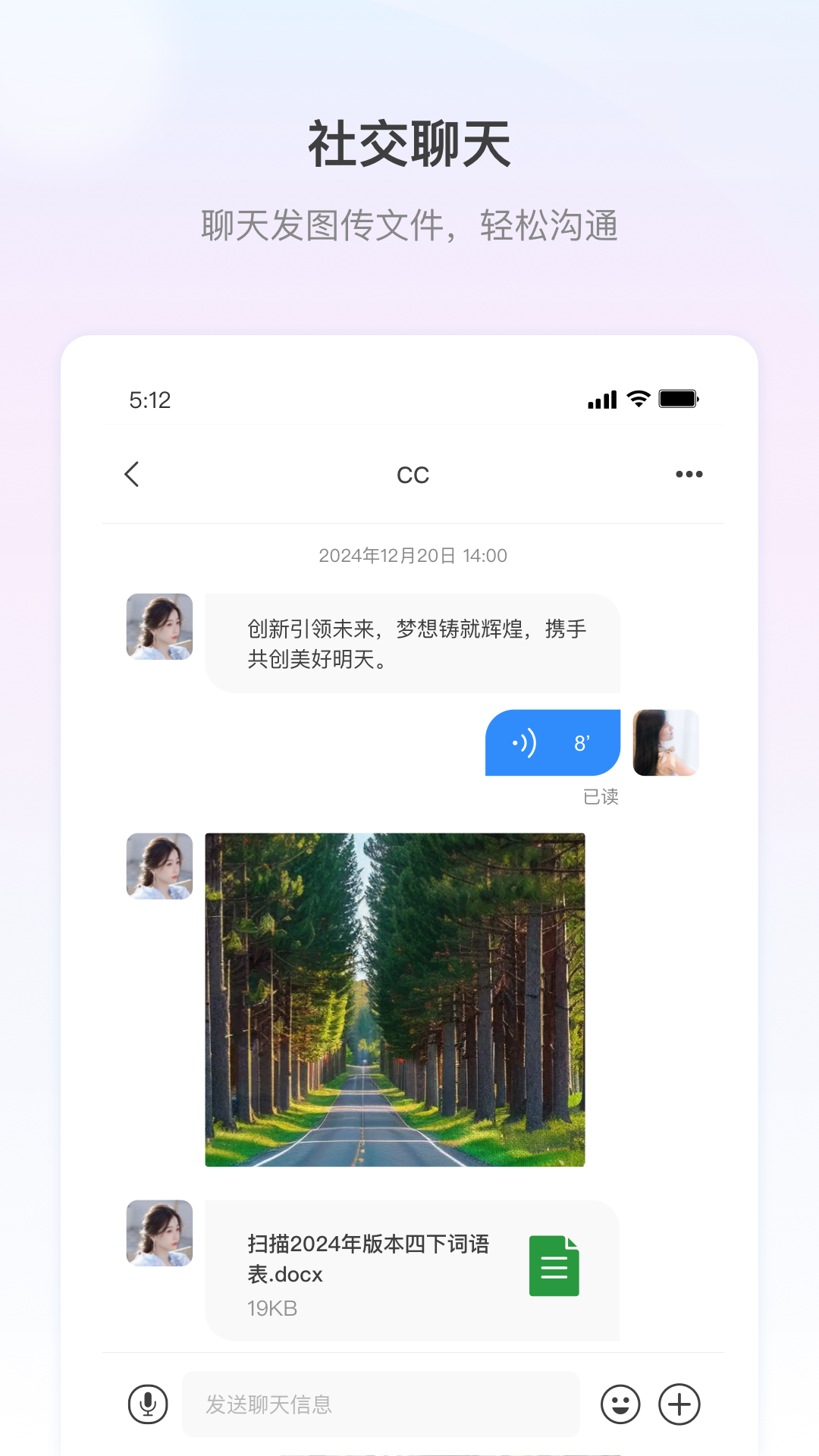This screenshot has height=1456, width=819.
Task: Play the blue voice message bubble
Action: point(552,743)
